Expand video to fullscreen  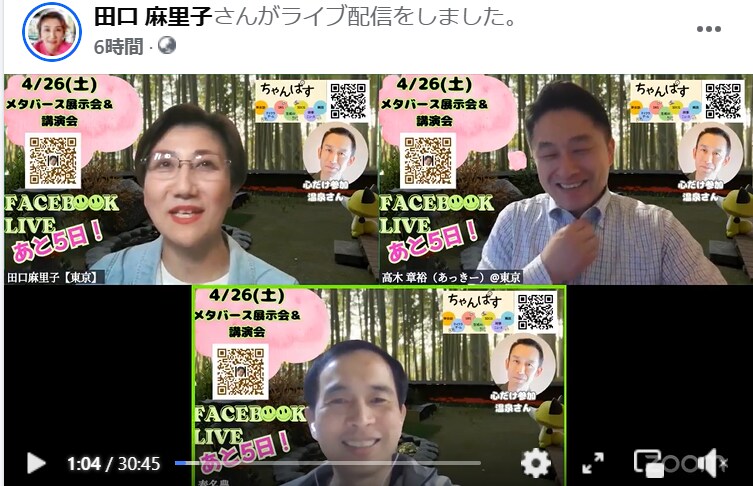[593, 462]
